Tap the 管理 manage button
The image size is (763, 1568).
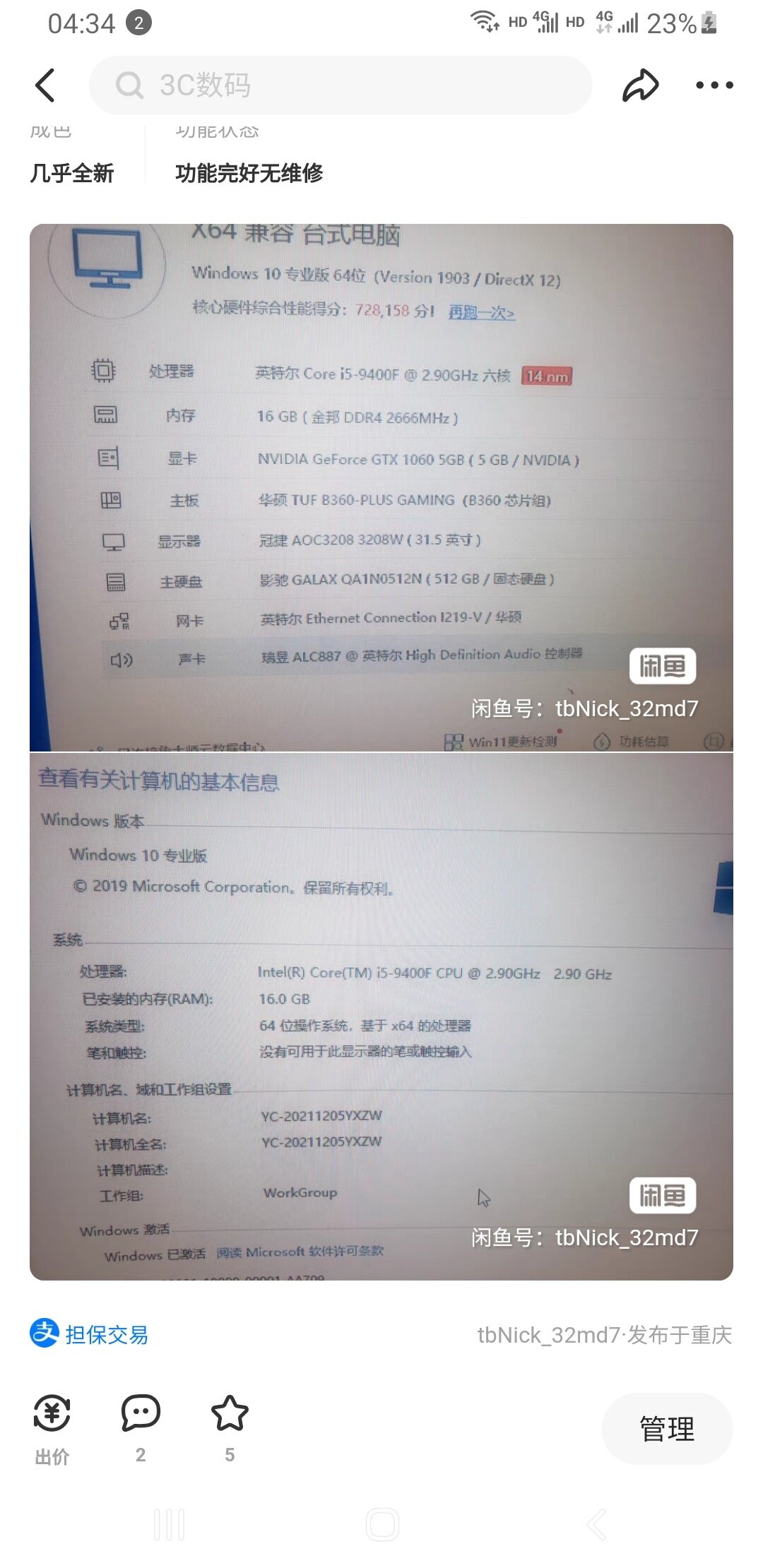(x=667, y=1429)
